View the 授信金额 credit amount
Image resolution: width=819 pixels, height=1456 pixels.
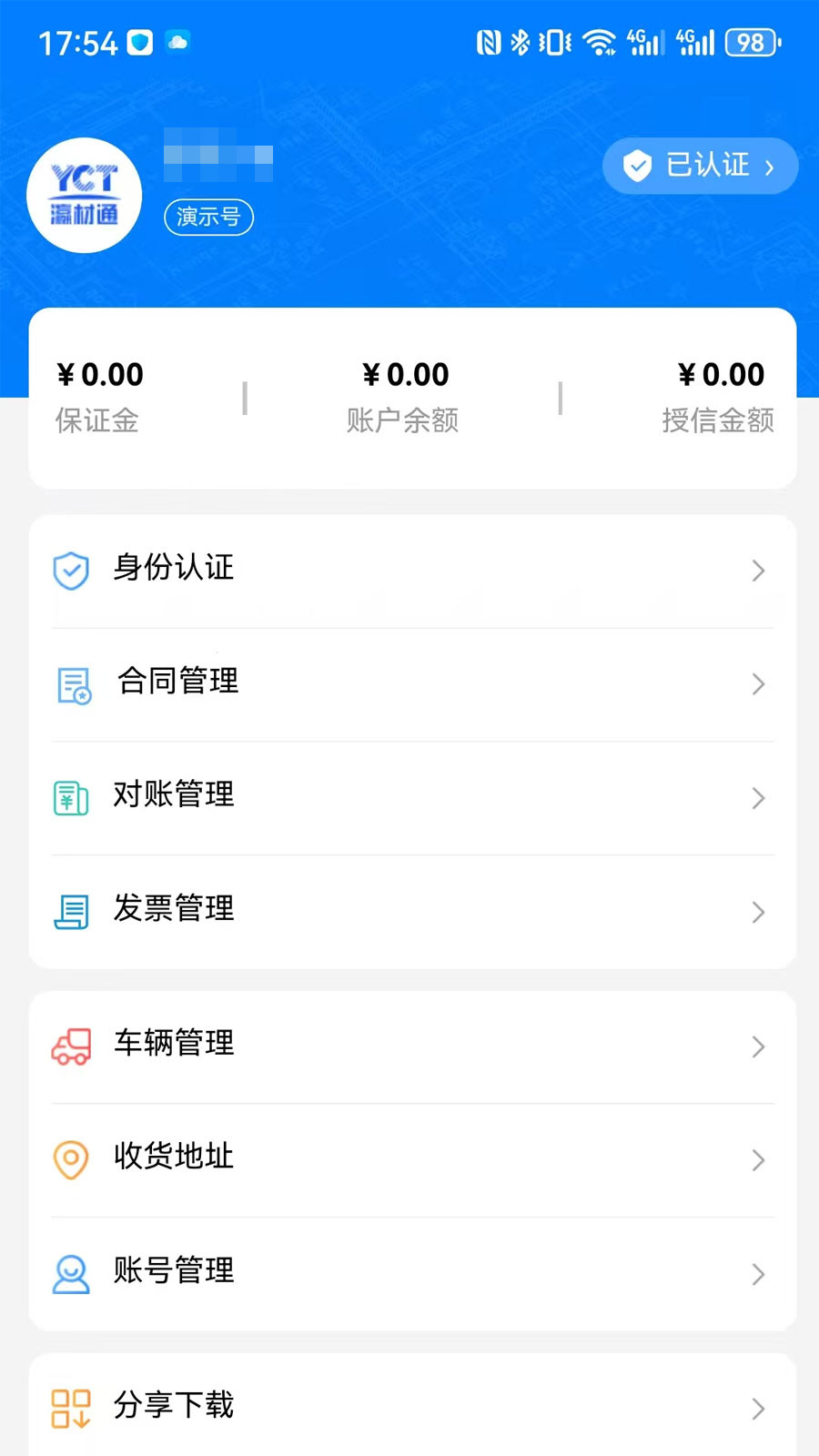click(x=718, y=397)
